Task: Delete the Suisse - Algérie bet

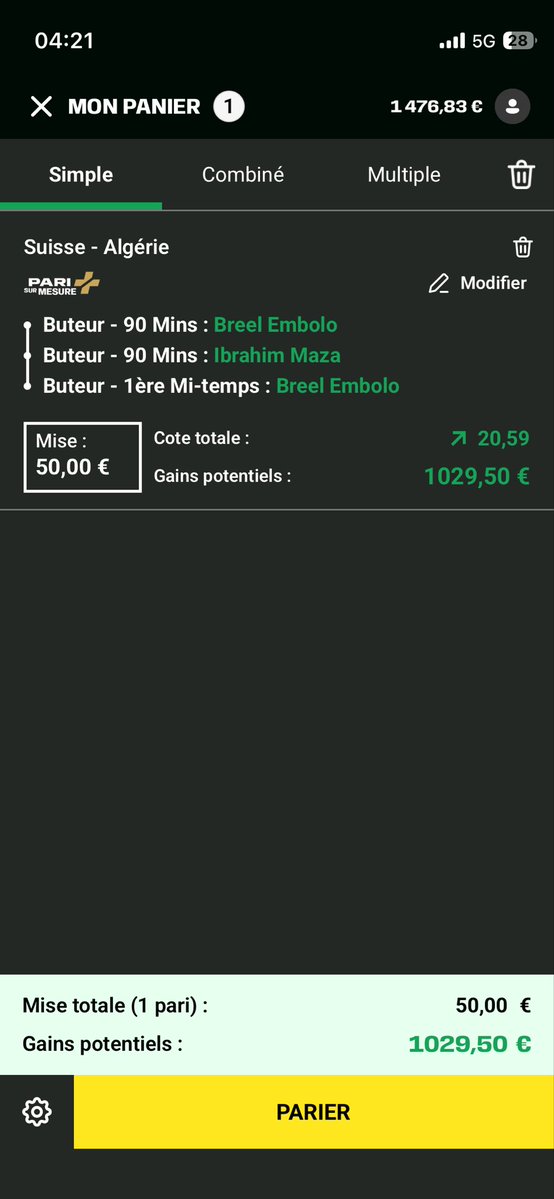Action: click(523, 247)
